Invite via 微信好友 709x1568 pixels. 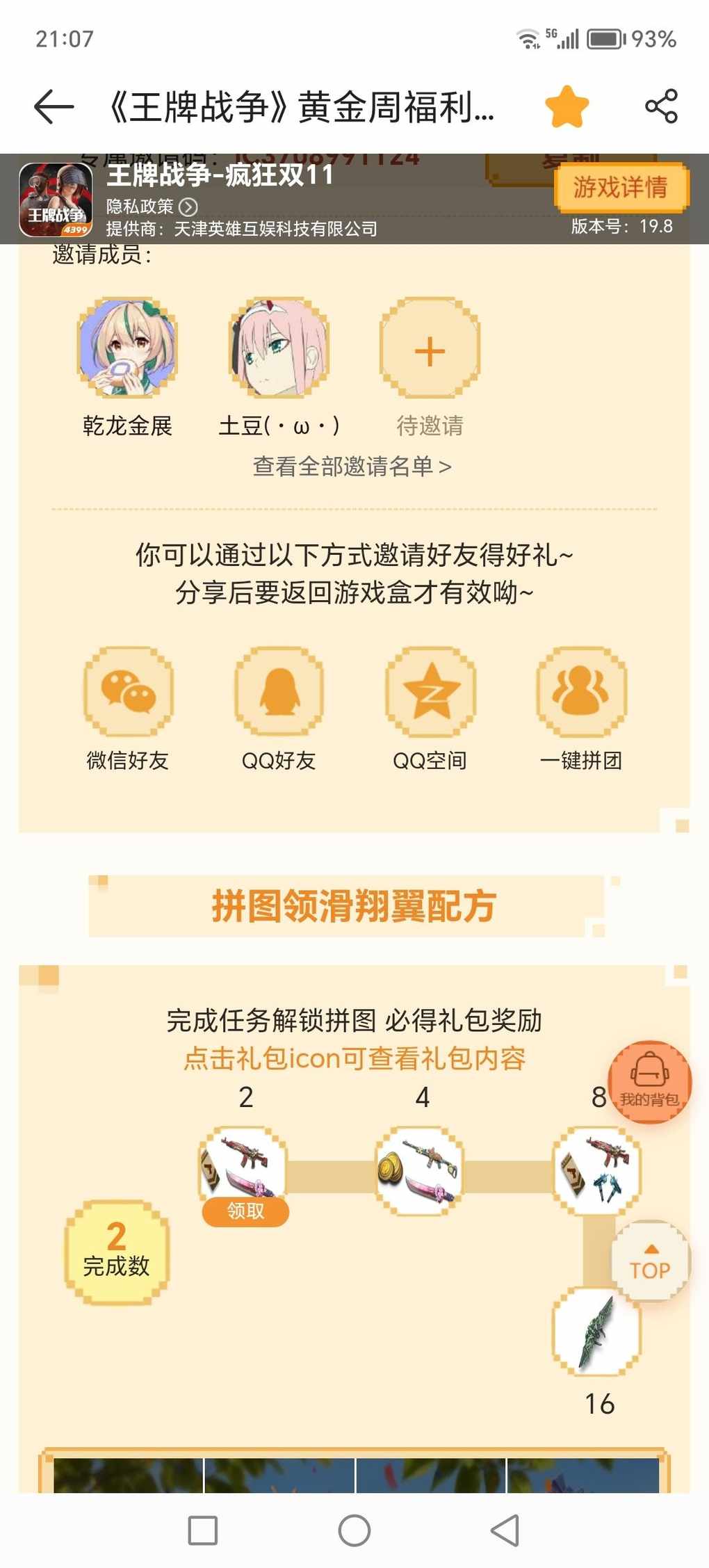tap(128, 691)
